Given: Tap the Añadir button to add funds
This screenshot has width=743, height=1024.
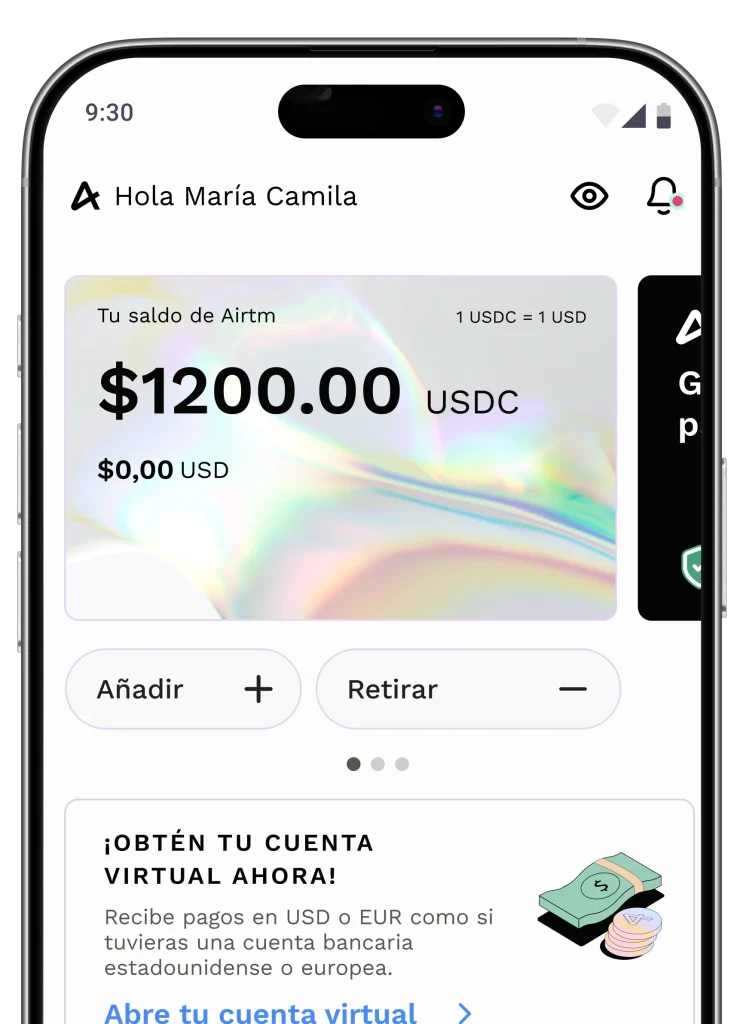Looking at the screenshot, I should pos(183,689).
